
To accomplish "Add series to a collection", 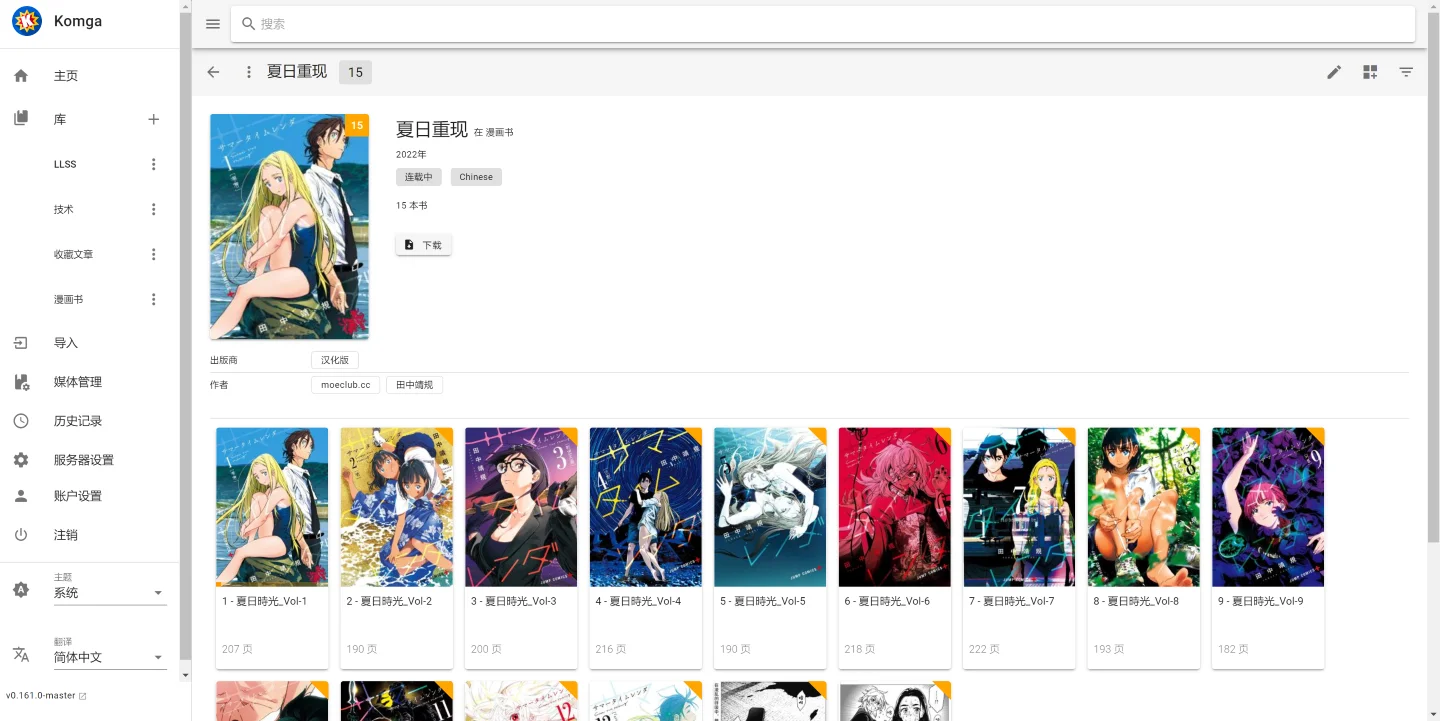I will coord(1370,72).
